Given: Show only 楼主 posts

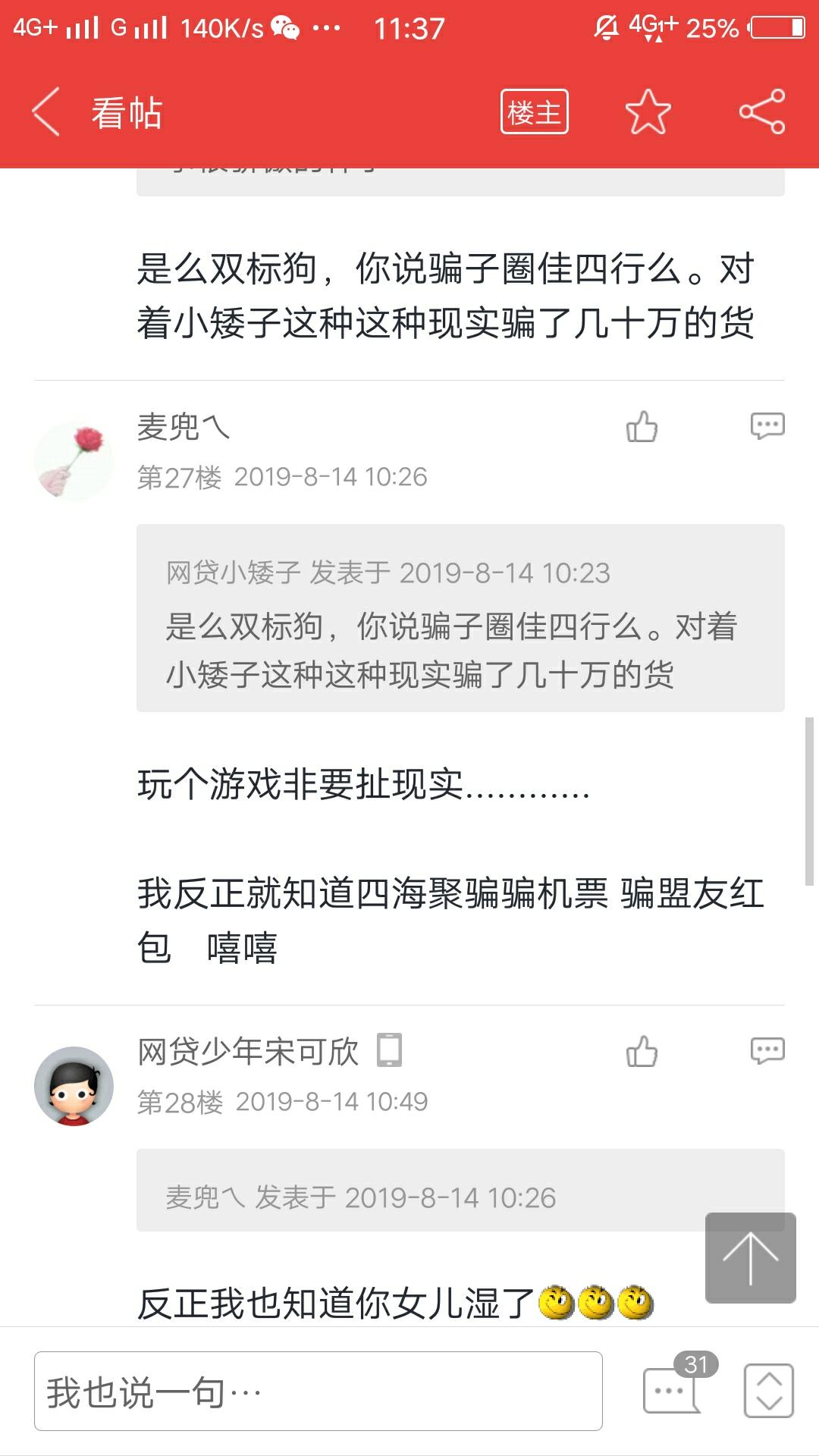Looking at the screenshot, I should click(x=534, y=112).
